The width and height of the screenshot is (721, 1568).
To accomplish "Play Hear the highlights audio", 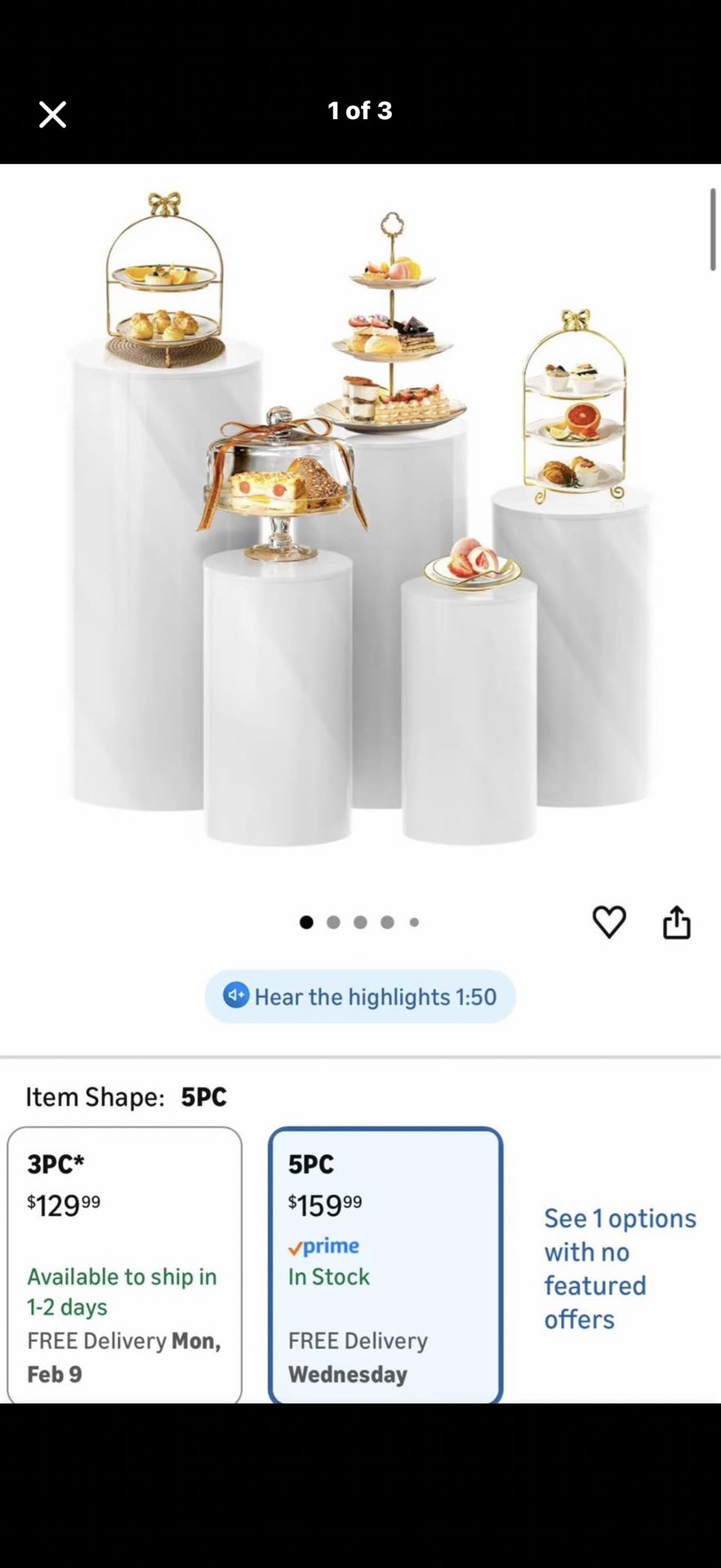I will click(x=360, y=996).
